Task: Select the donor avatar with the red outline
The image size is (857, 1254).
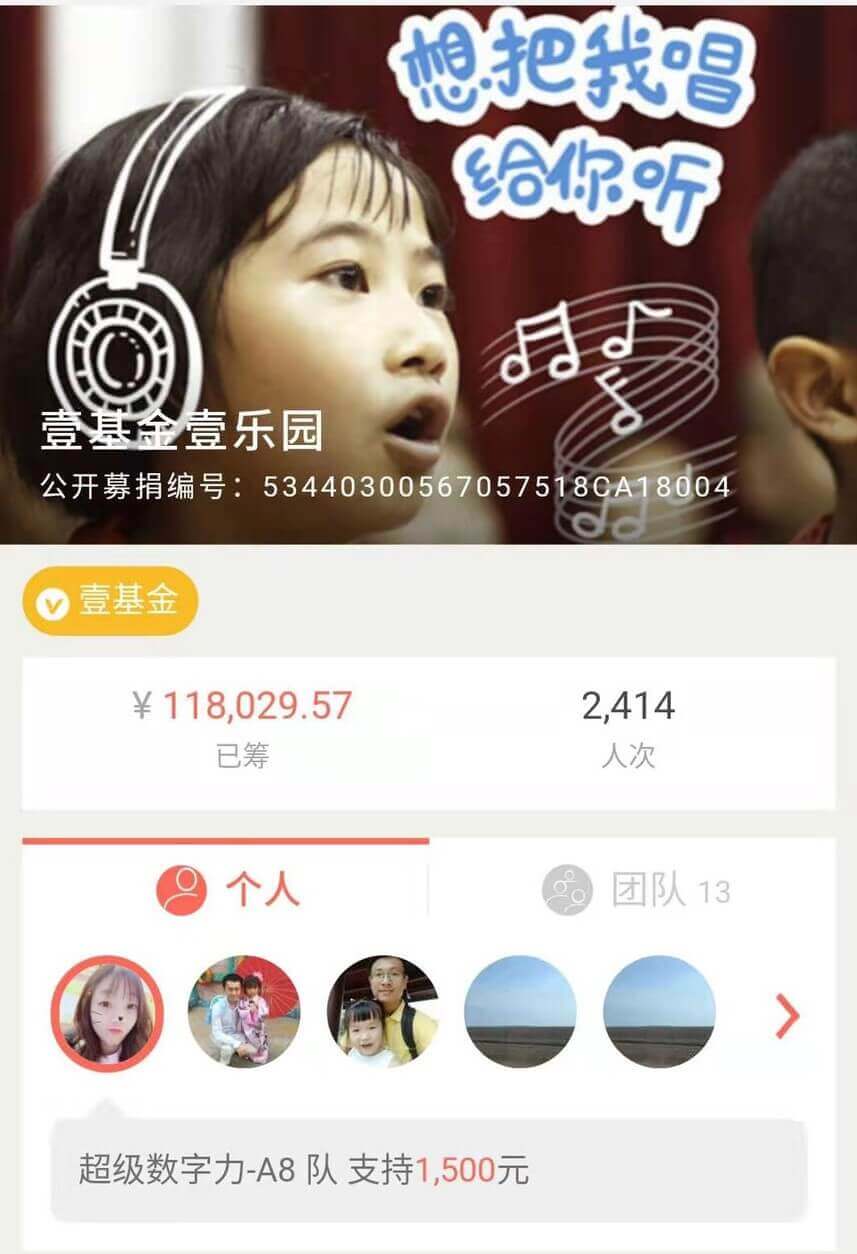Action: (105, 1013)
